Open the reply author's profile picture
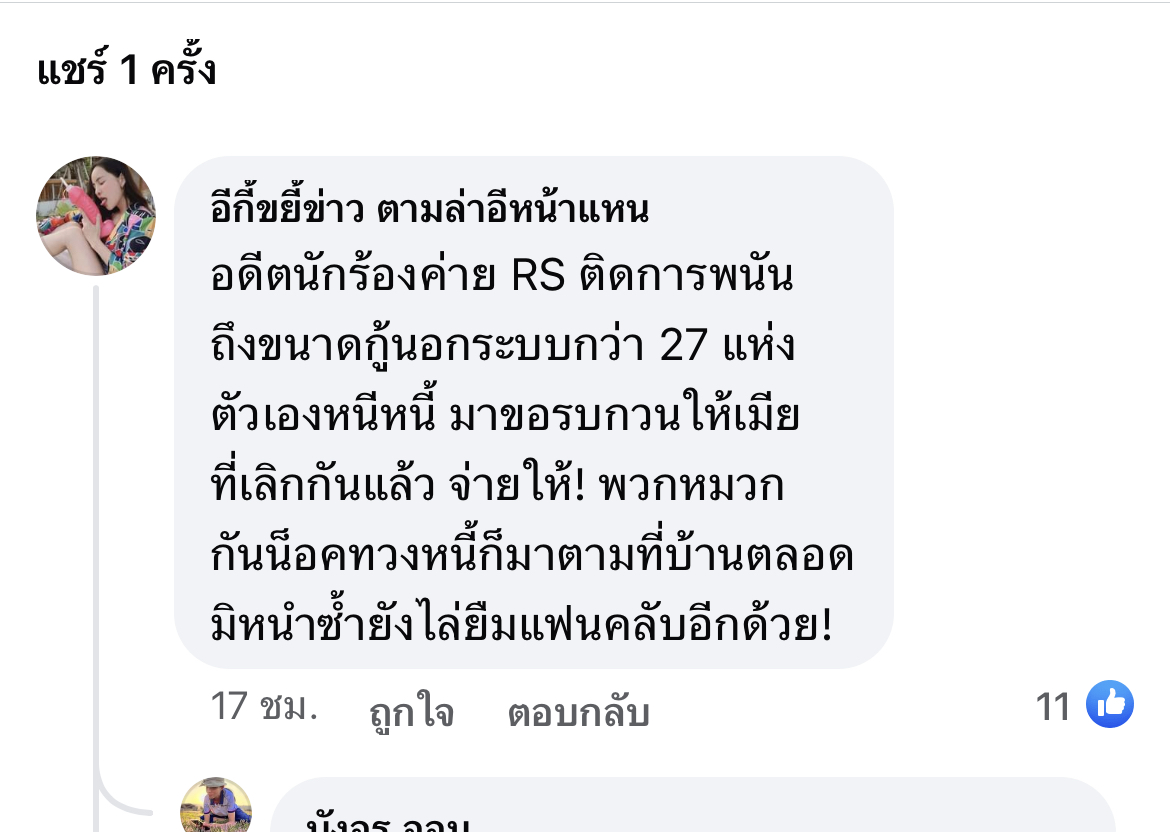 pyautogui.click(x=215, y=806)
